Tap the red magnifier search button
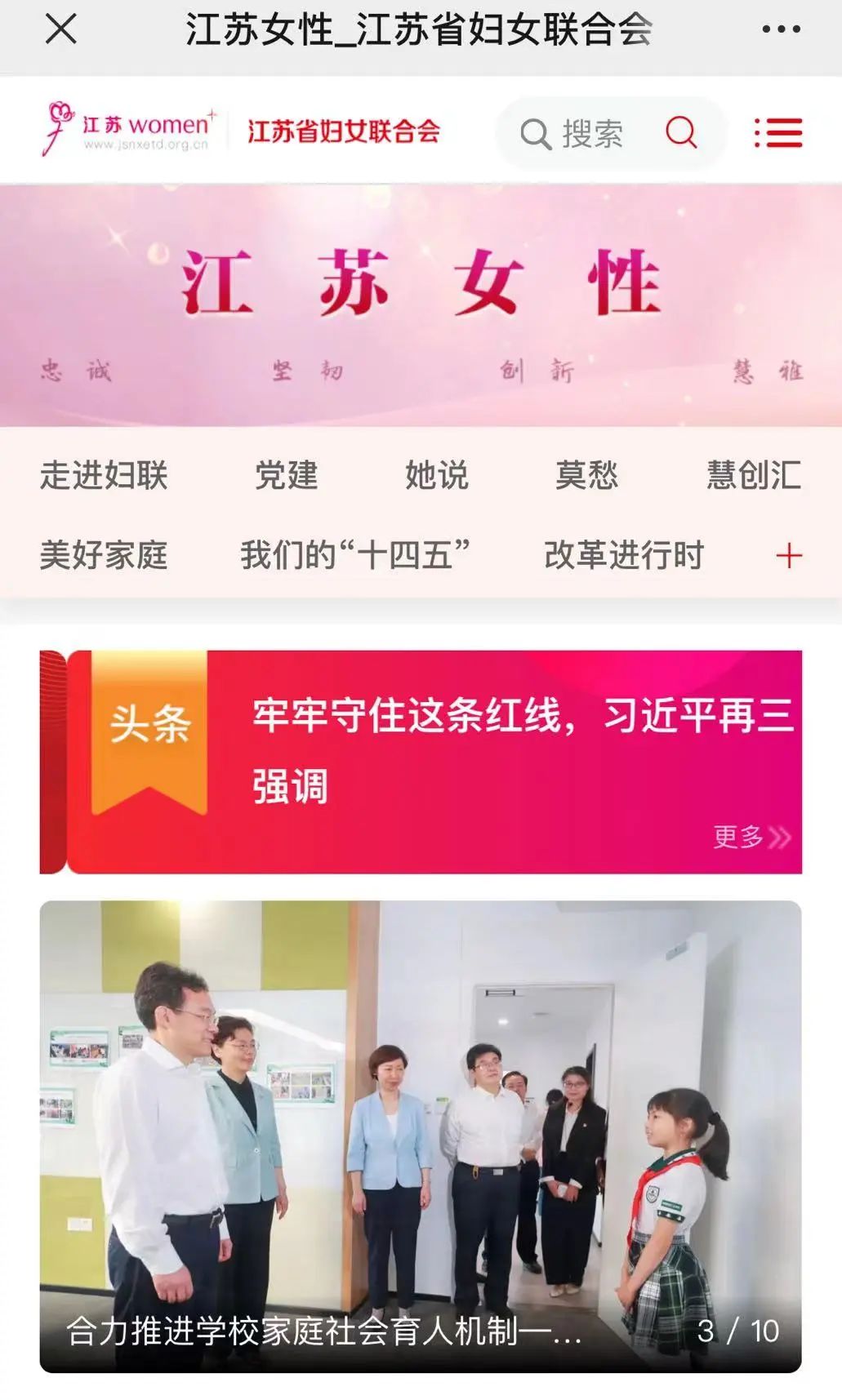The image size is (842, 1400). coord(681,131)
